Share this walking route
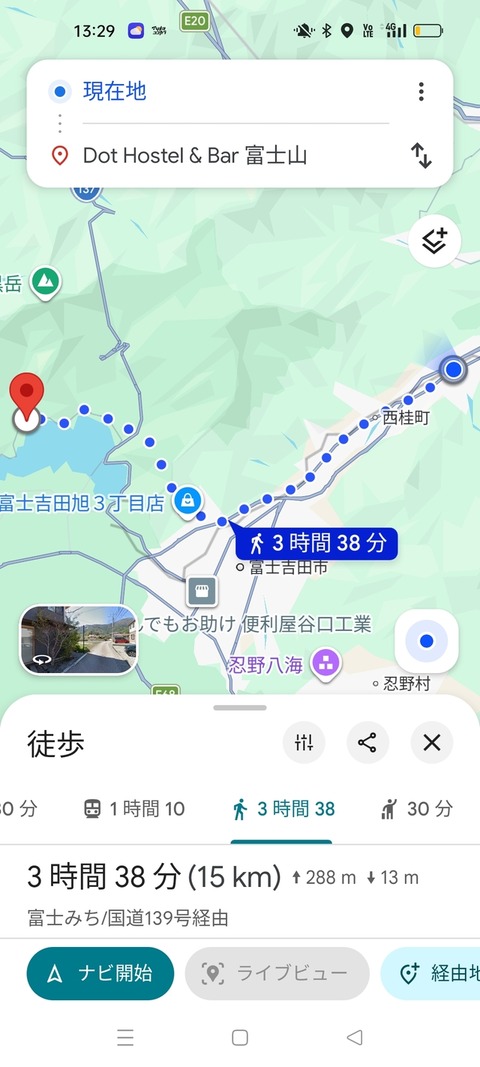This screenshot has width=480, height=1067. [368, 742]
